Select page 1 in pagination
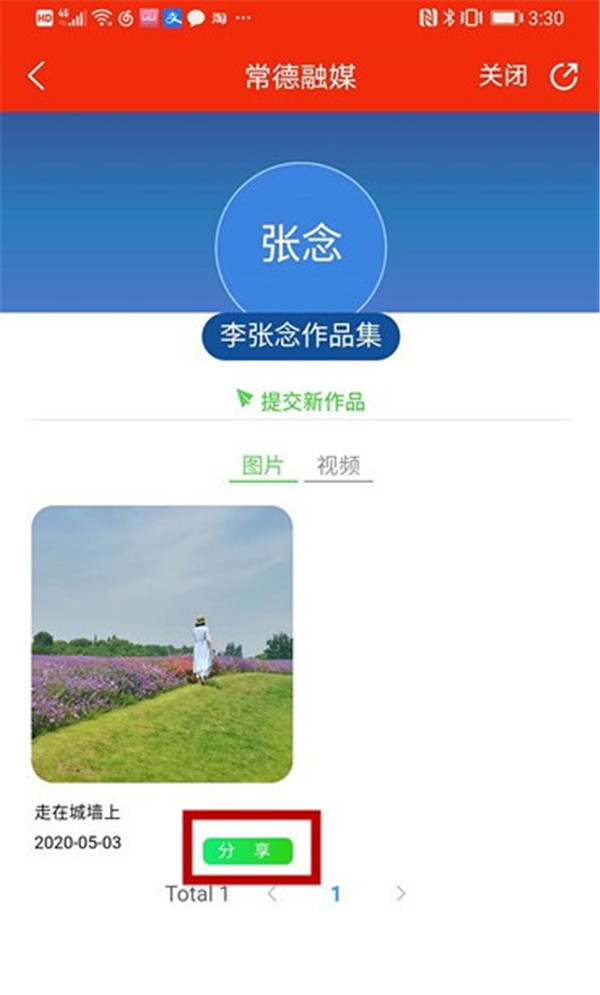This screenshot has width=600, height=995. point(336,893)
